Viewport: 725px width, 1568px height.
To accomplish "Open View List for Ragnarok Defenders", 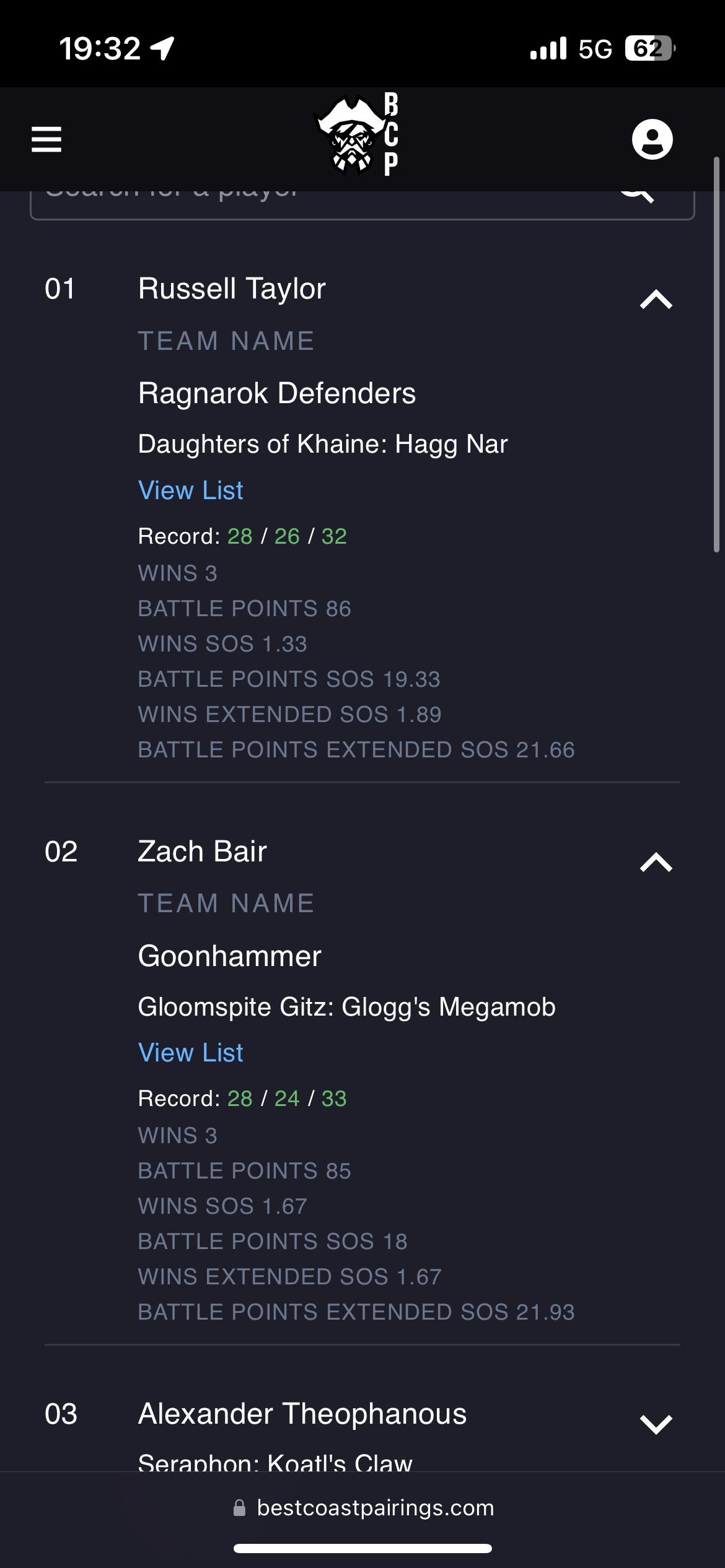I will 190,490.
